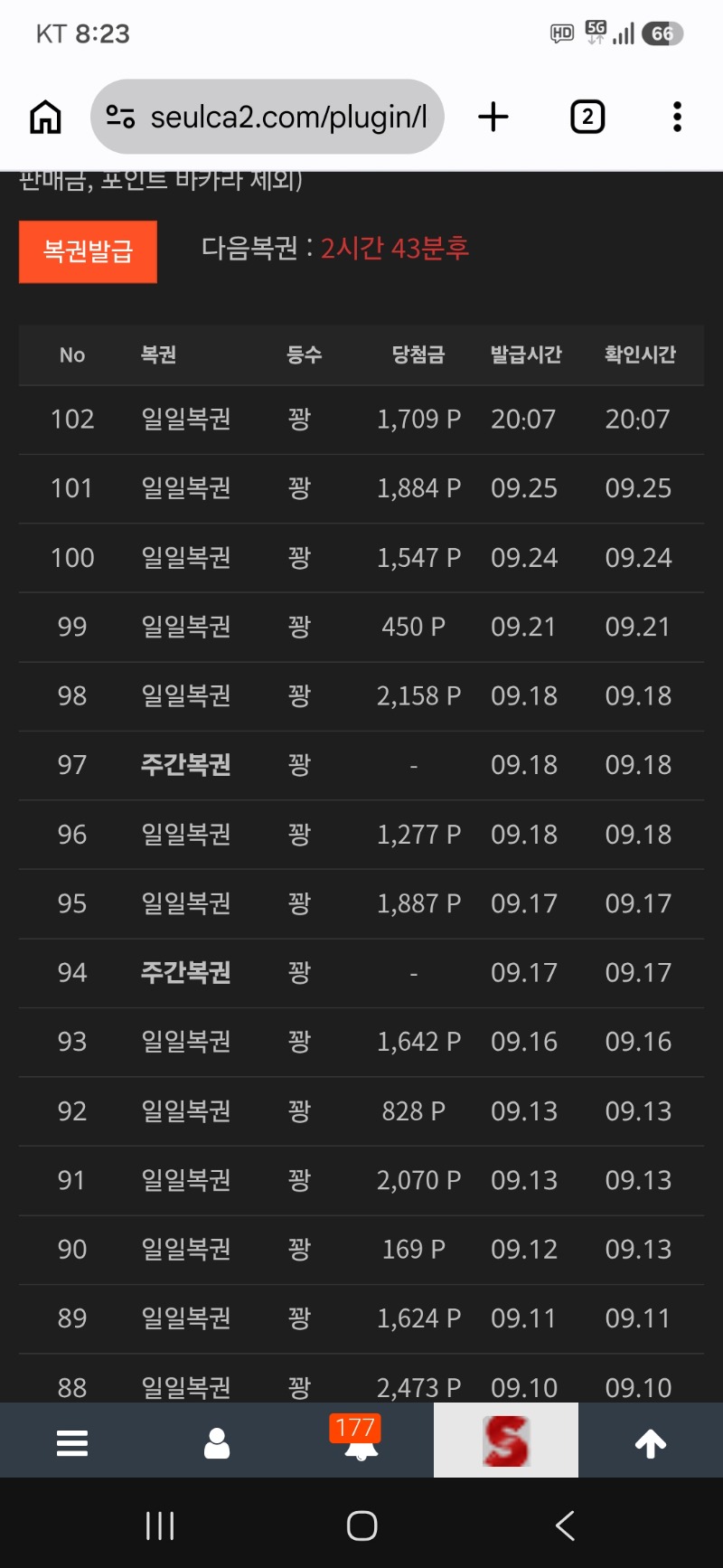Open a new browser tab
Viewport: 723px width, 1568px height.
click(x=493, y=117)
